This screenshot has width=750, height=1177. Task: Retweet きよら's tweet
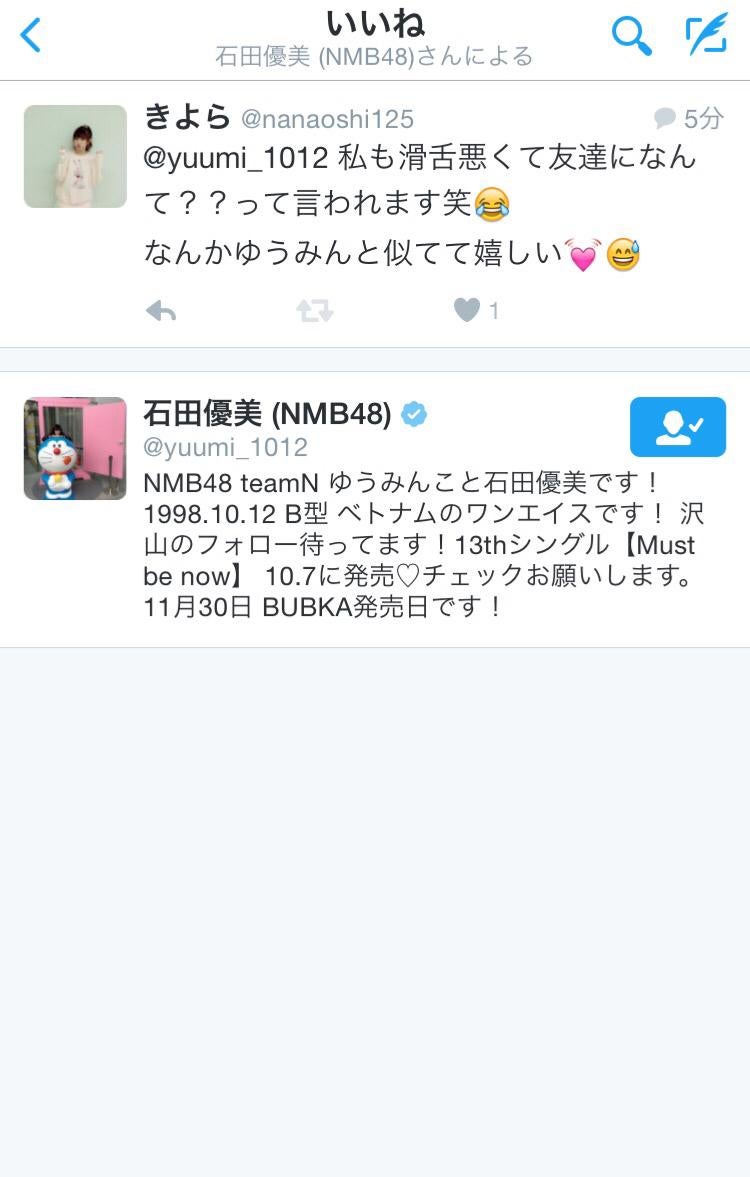point(314,311)
